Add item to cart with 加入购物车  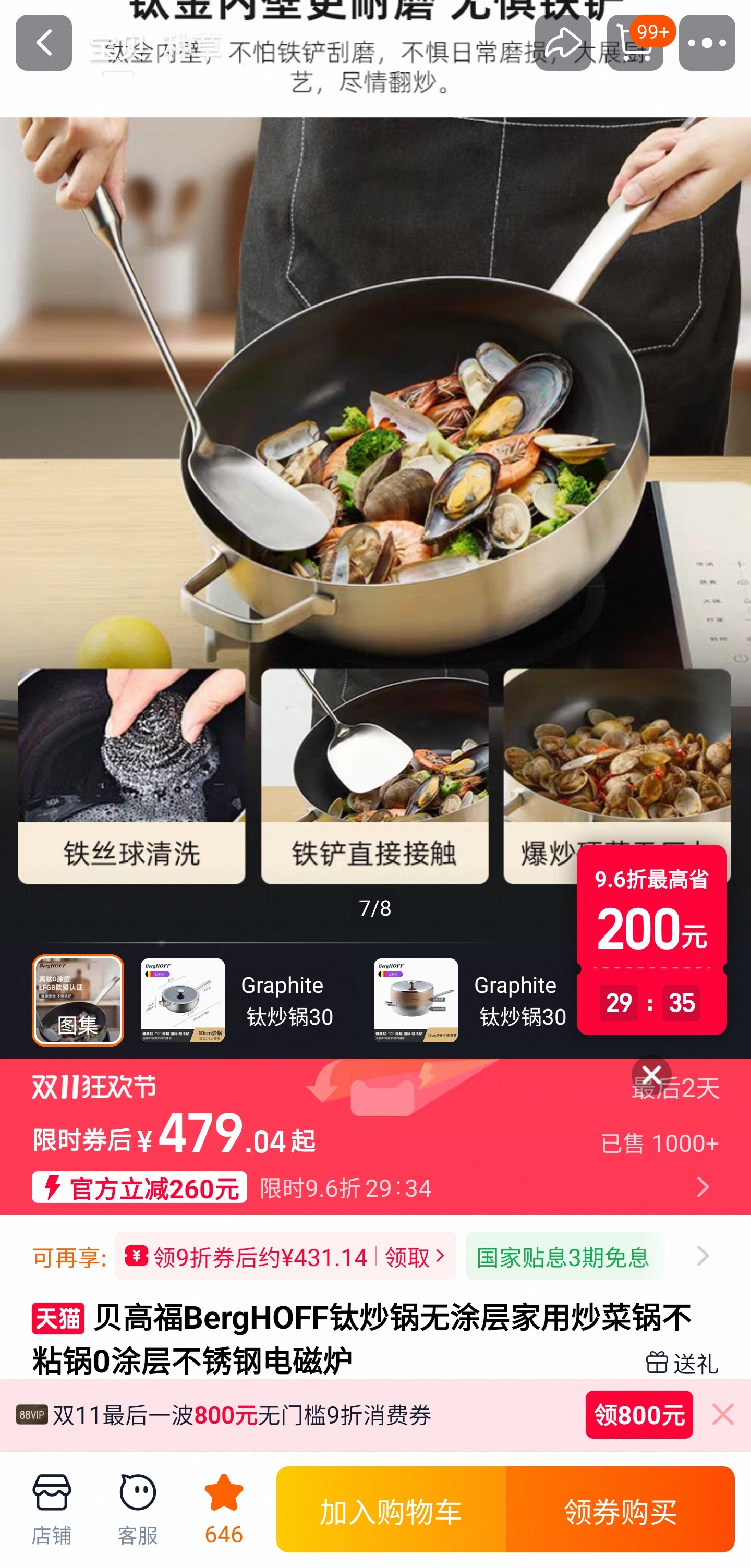coord(391,1510)
